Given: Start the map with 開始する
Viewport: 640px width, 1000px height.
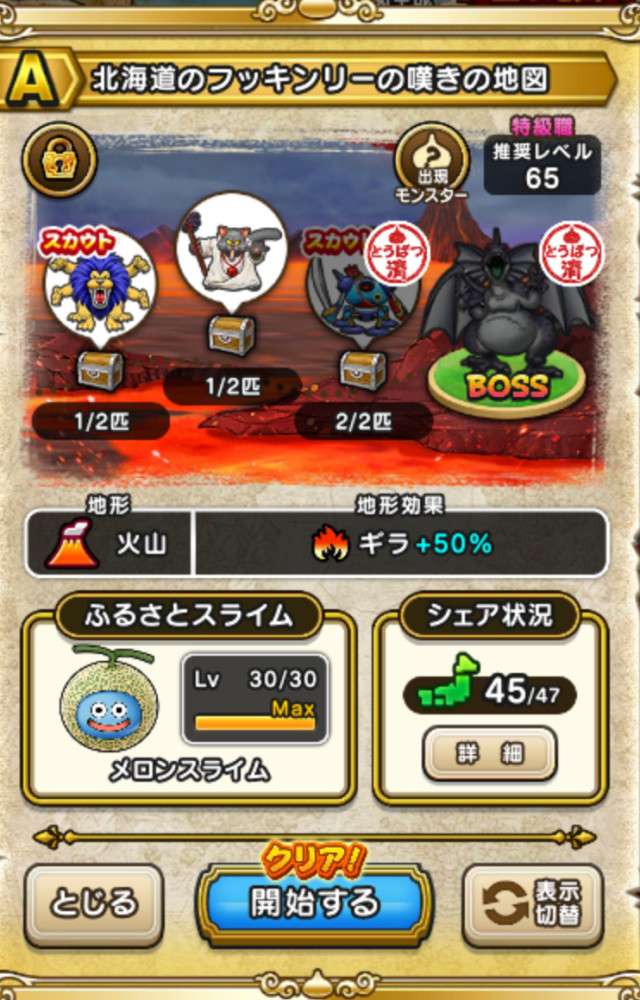Looking at the screenshot, I should coord(315,904).
